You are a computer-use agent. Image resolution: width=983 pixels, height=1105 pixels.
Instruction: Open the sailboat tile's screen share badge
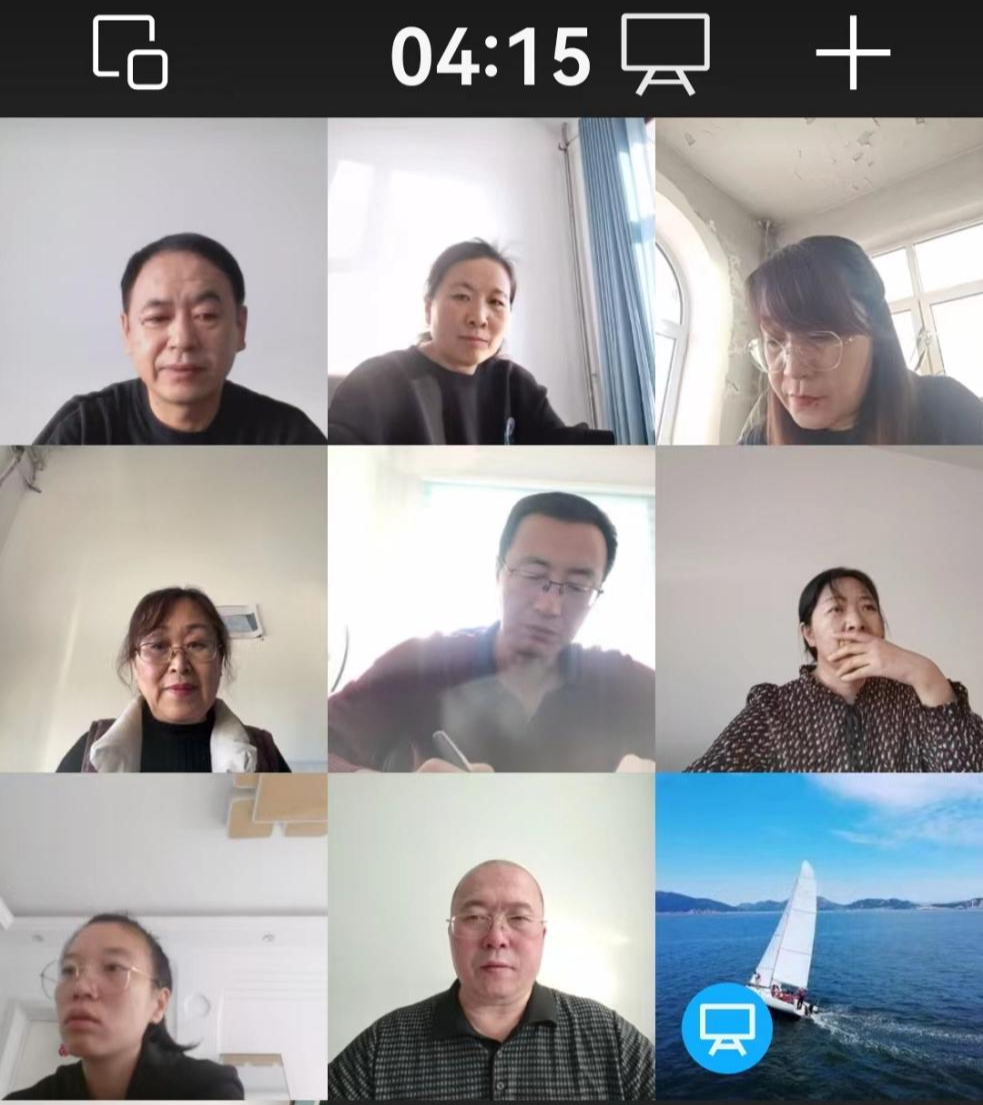pos(727,1028)
